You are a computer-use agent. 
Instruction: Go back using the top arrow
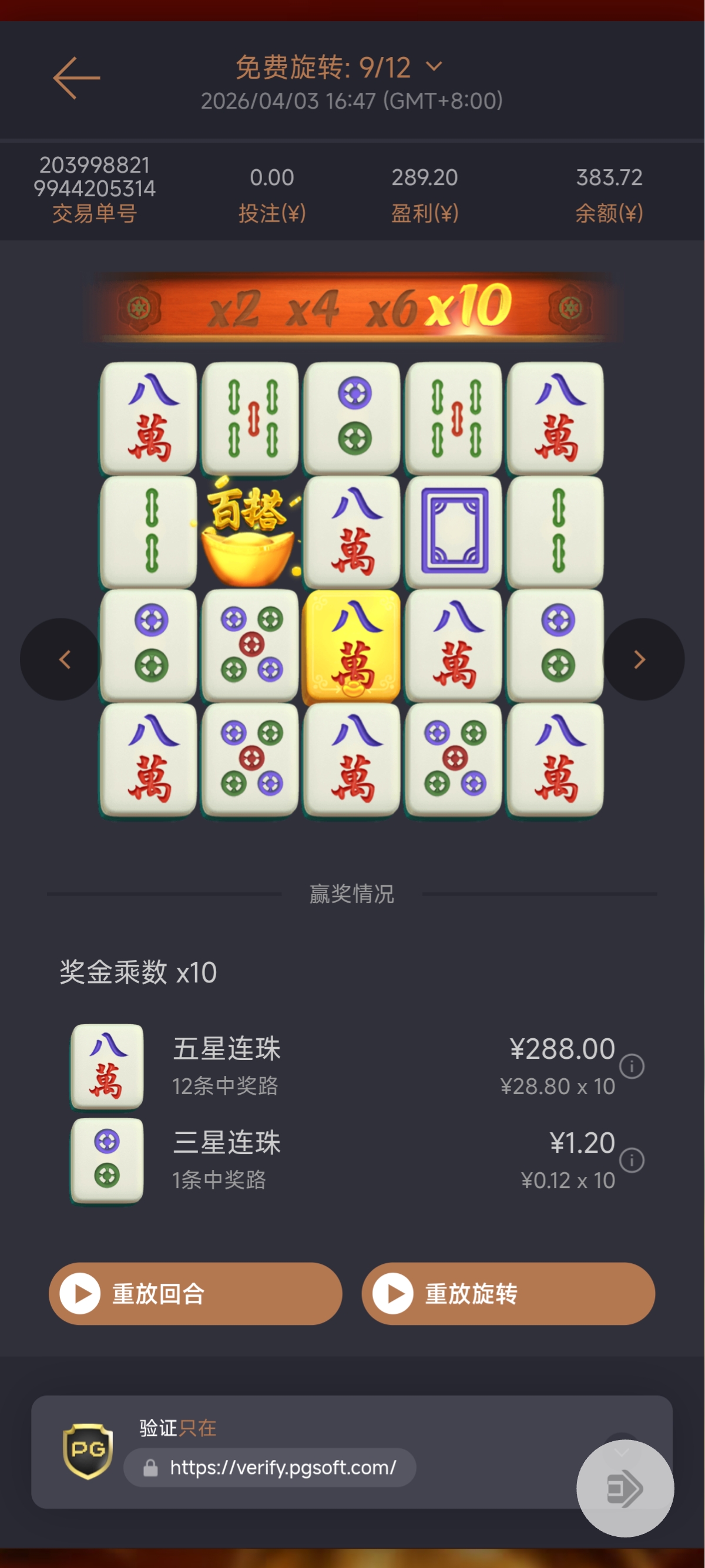76,78
